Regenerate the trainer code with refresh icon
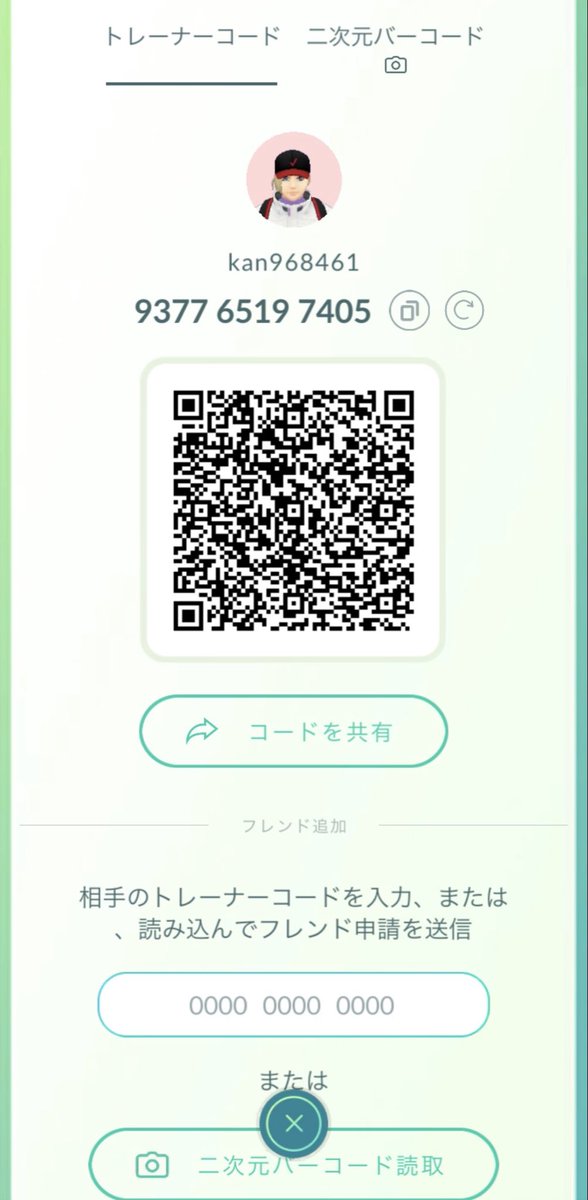588x1200 pixels. tap(464, 312)
